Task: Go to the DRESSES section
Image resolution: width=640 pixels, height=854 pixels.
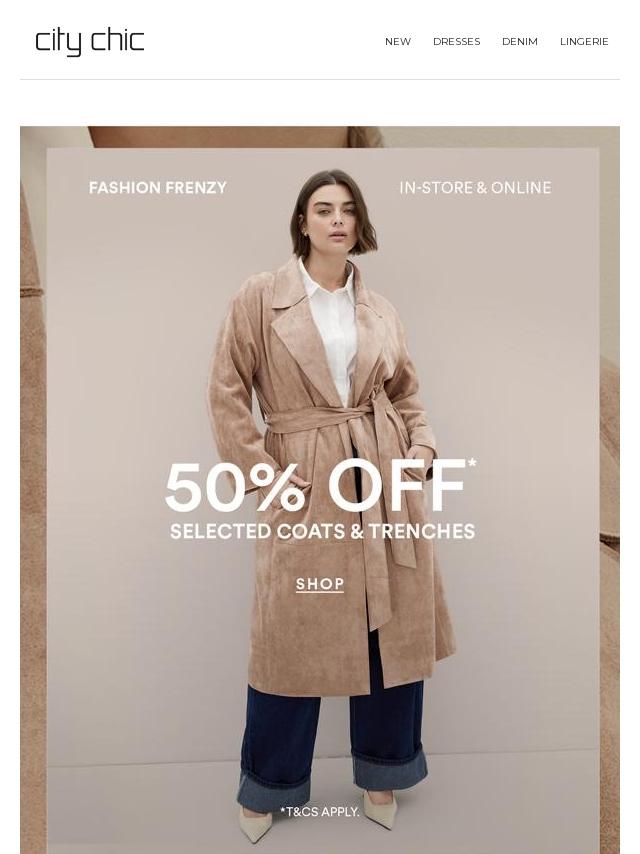Action: (456, 42)
